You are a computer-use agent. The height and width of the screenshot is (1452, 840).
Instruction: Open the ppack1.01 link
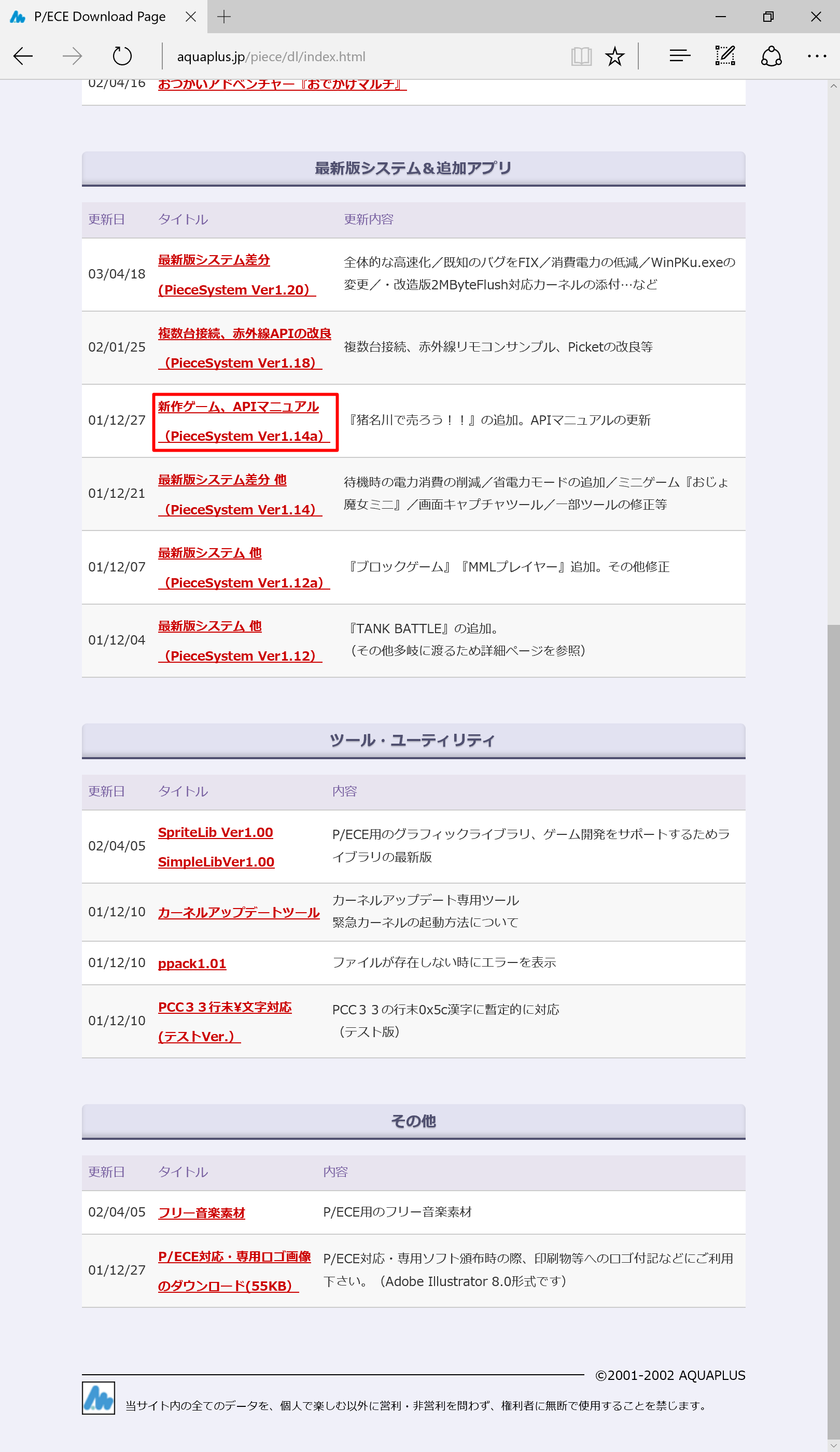pos(192,963)
